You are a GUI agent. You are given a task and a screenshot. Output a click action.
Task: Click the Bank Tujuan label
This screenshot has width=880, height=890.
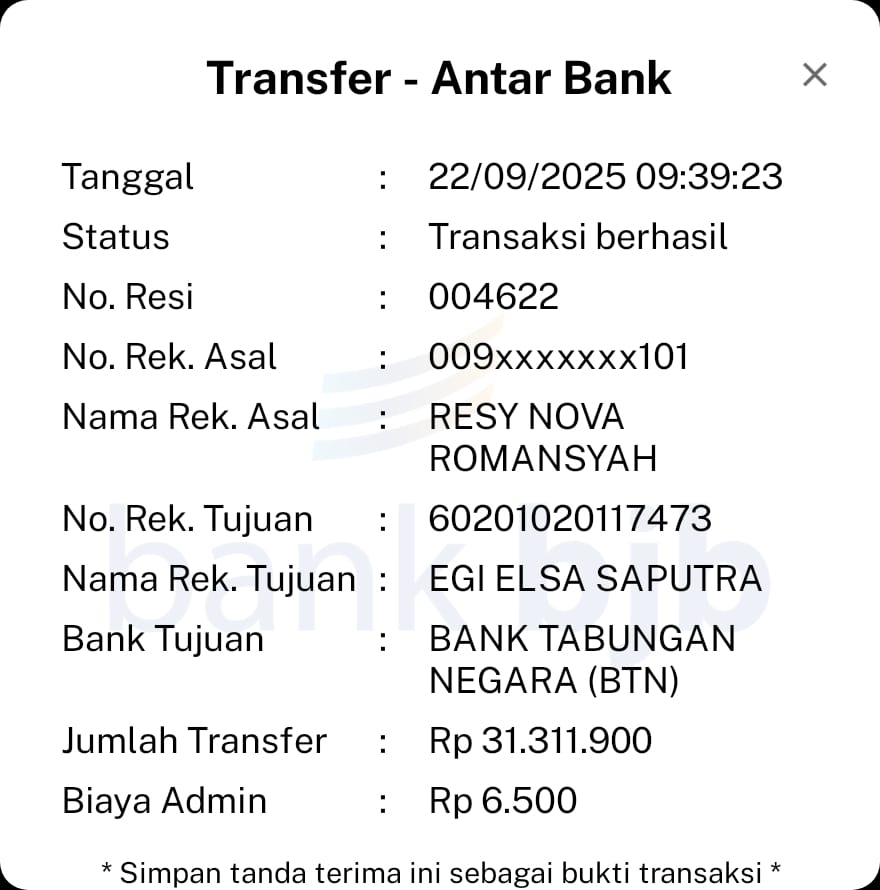163,638
